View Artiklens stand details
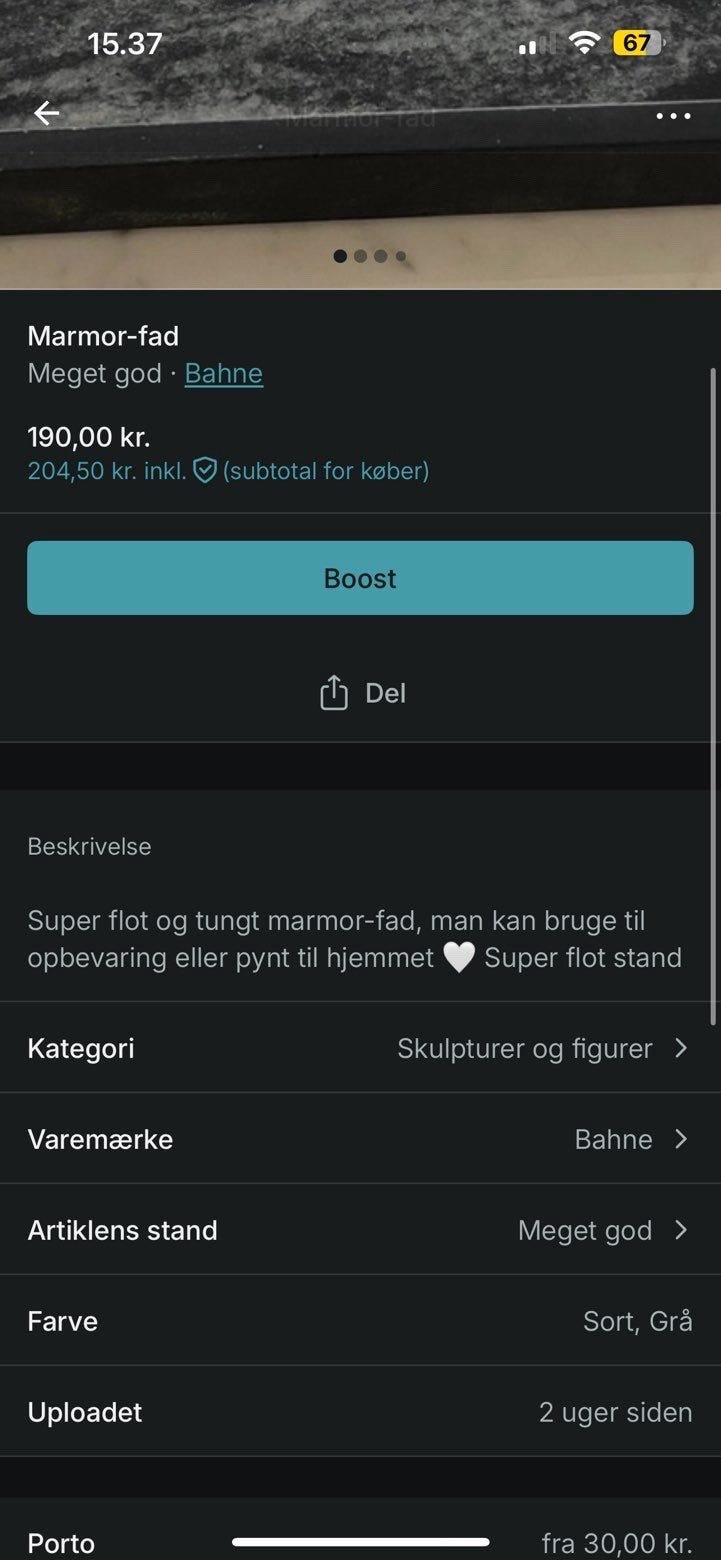721x1560 pixels. [360, 1230]
